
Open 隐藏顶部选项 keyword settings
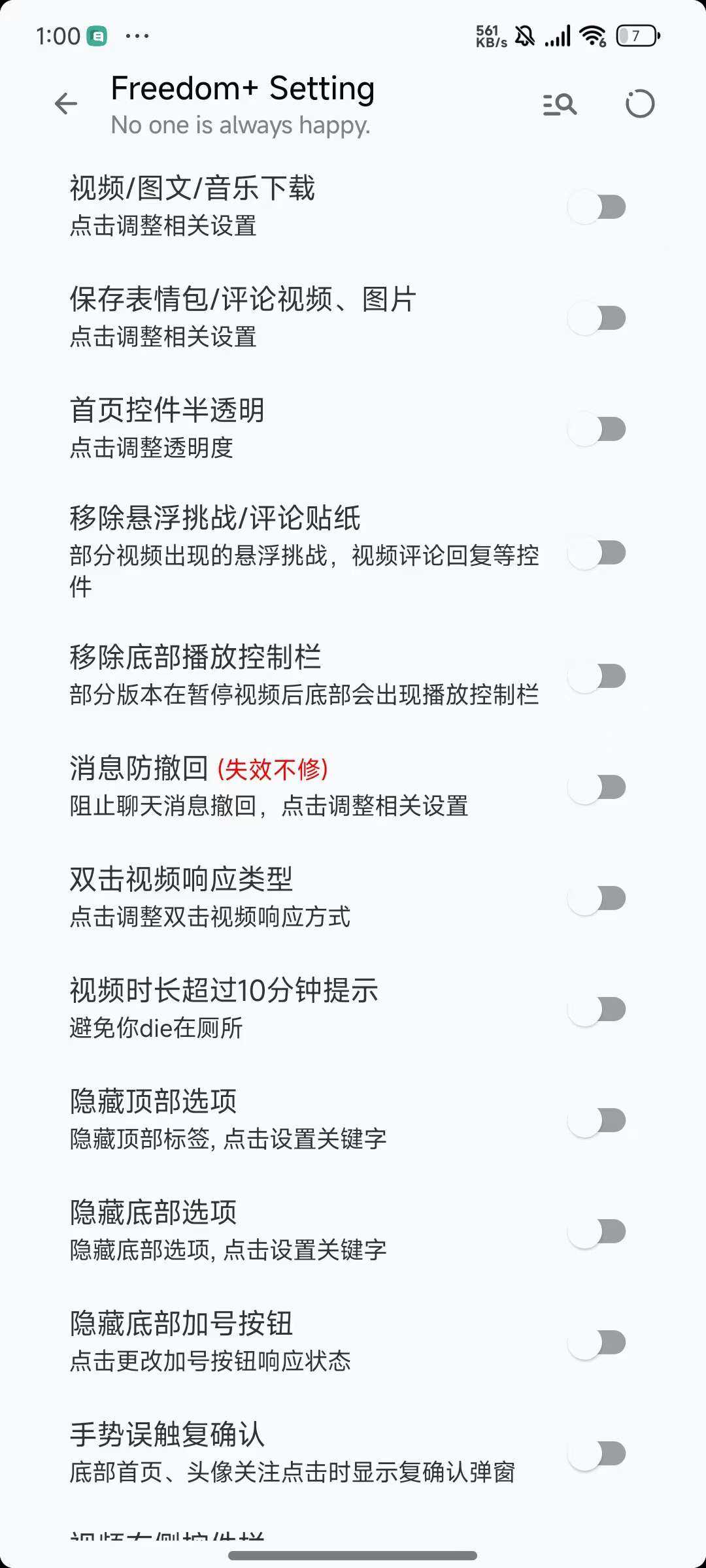click(x=353, y=1120)
